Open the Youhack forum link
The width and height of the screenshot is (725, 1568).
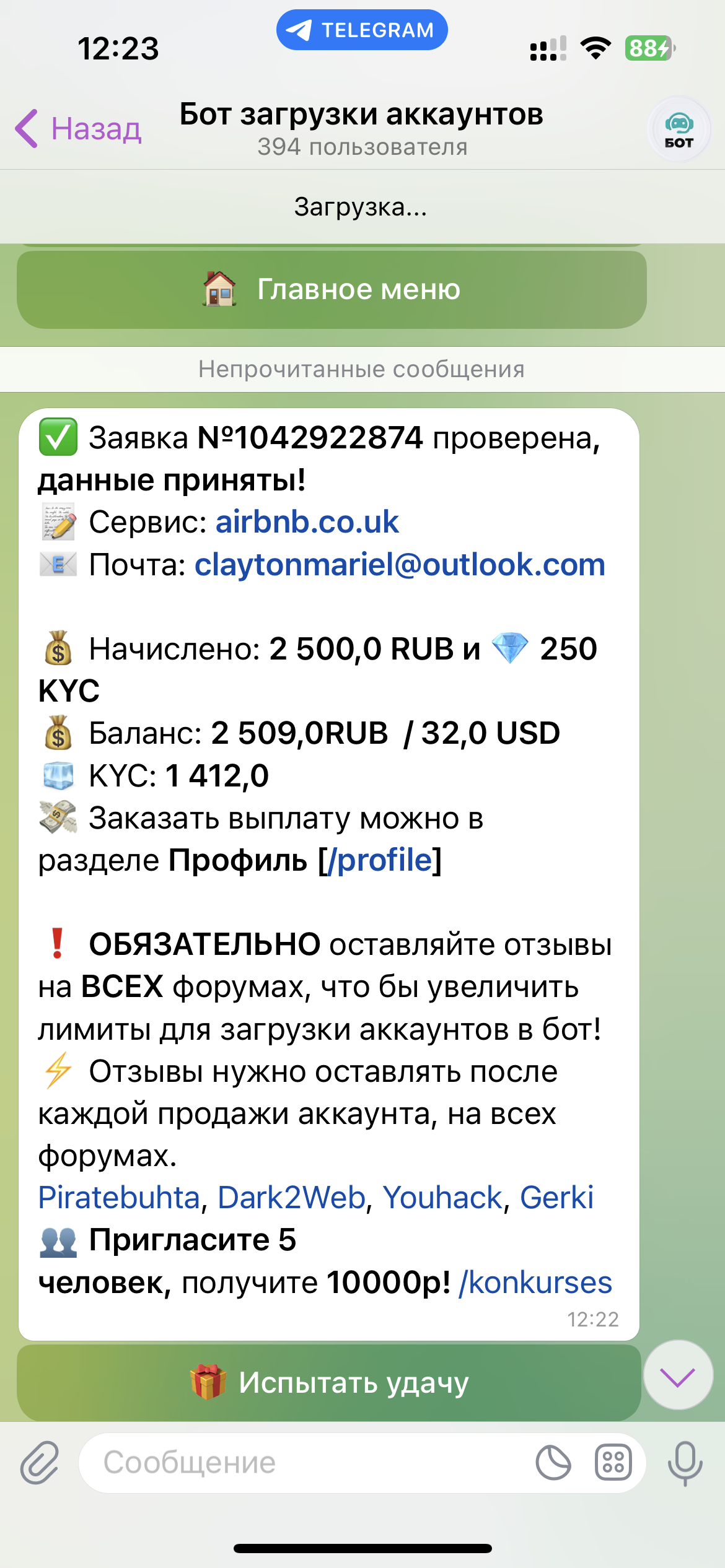[442, 1197]
